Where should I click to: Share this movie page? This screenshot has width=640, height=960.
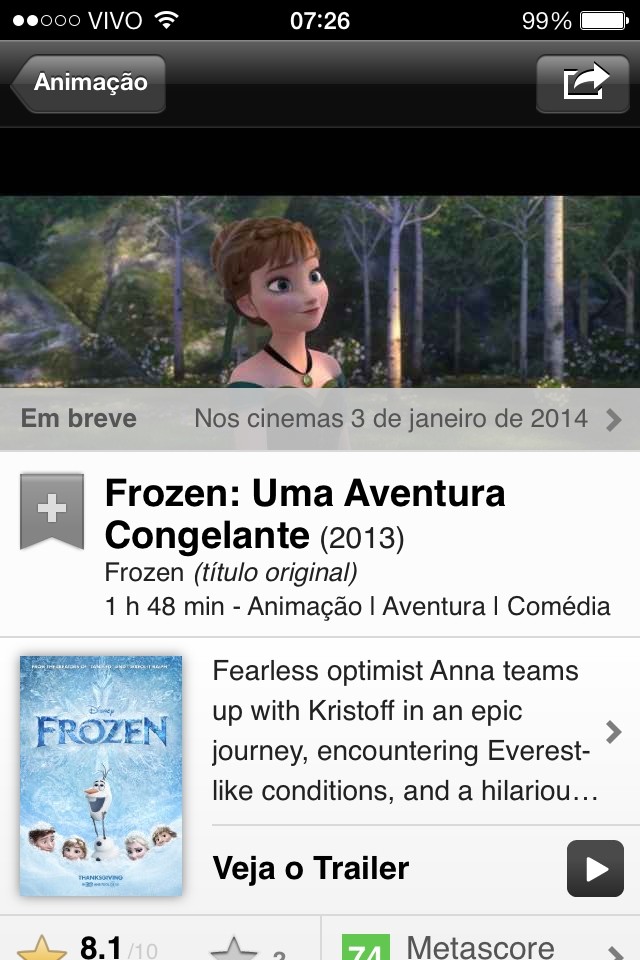pos(586,83)
